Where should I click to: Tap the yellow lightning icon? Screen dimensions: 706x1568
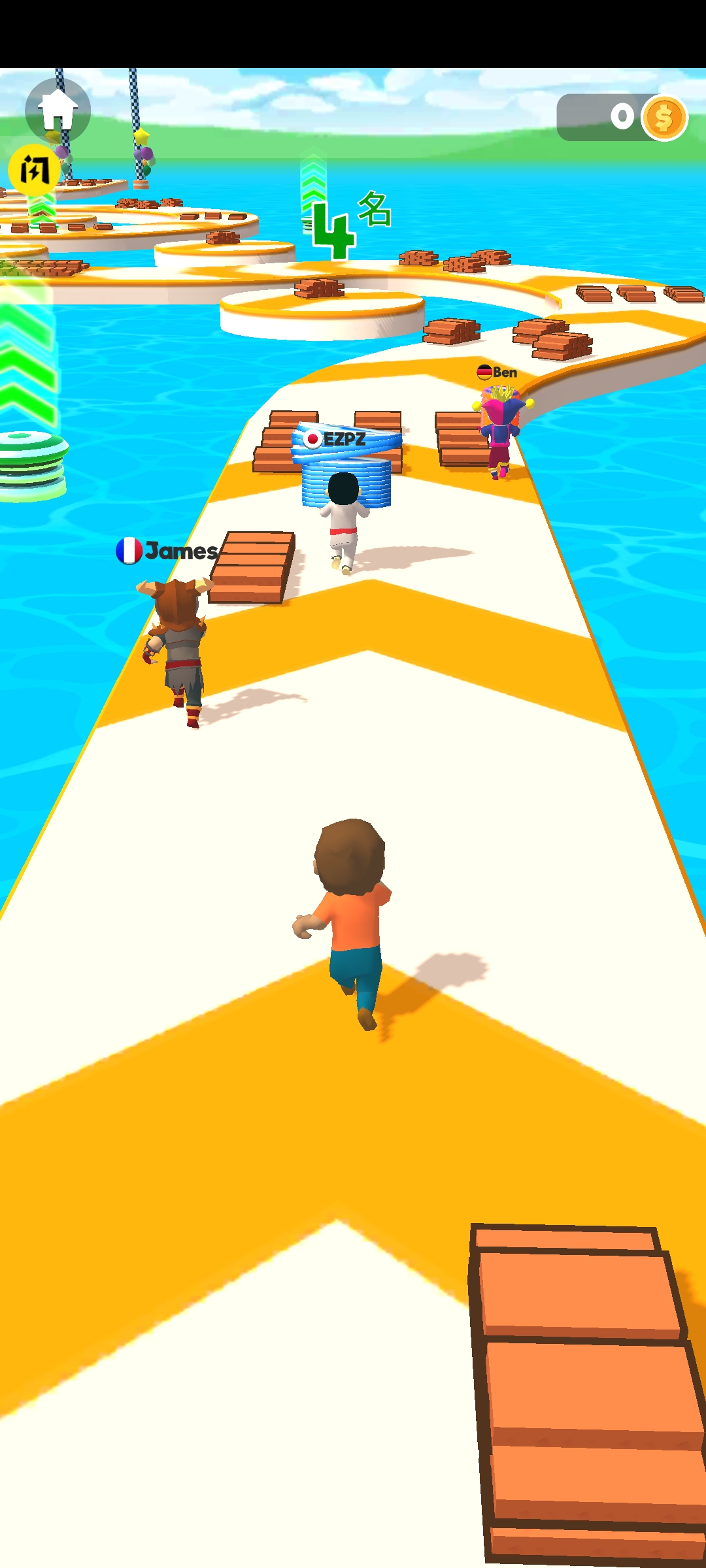[x=34, y=170]
